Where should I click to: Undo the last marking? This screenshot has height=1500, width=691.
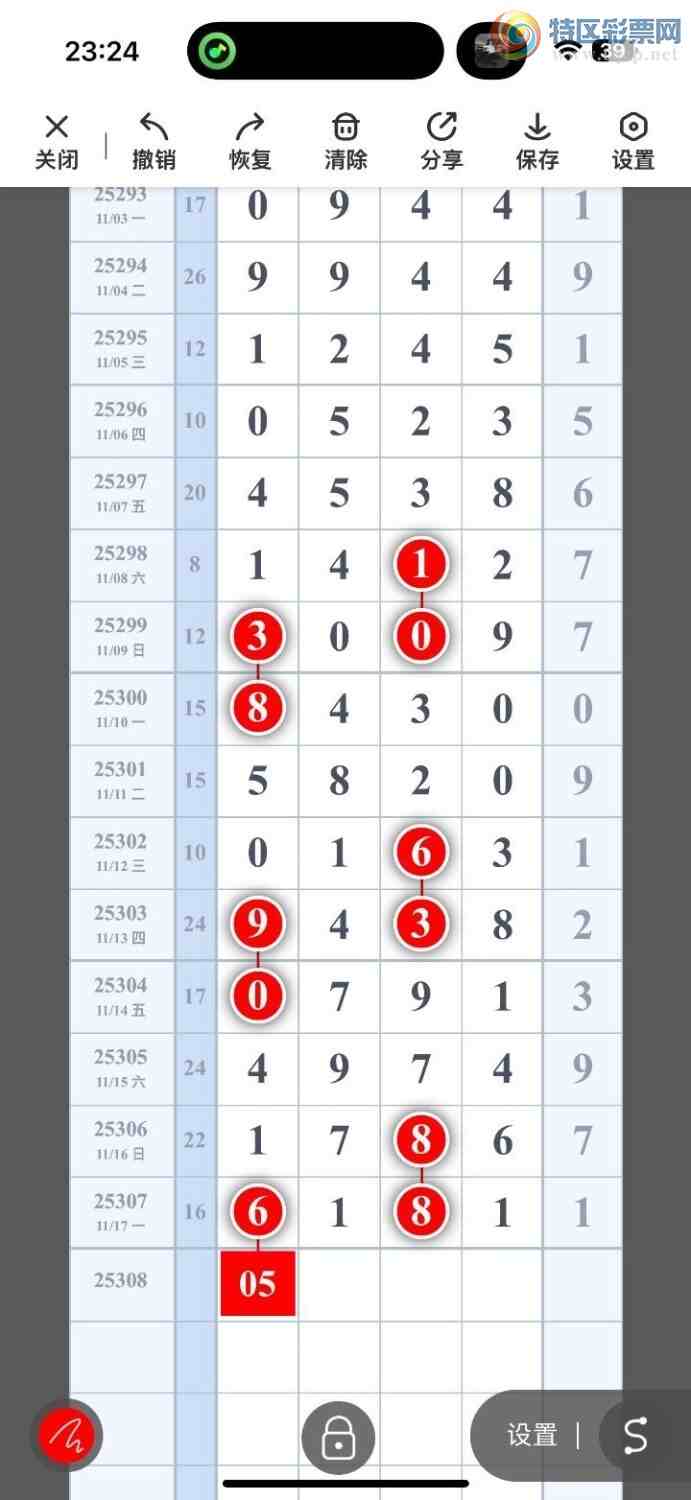(x=153, y=141)
